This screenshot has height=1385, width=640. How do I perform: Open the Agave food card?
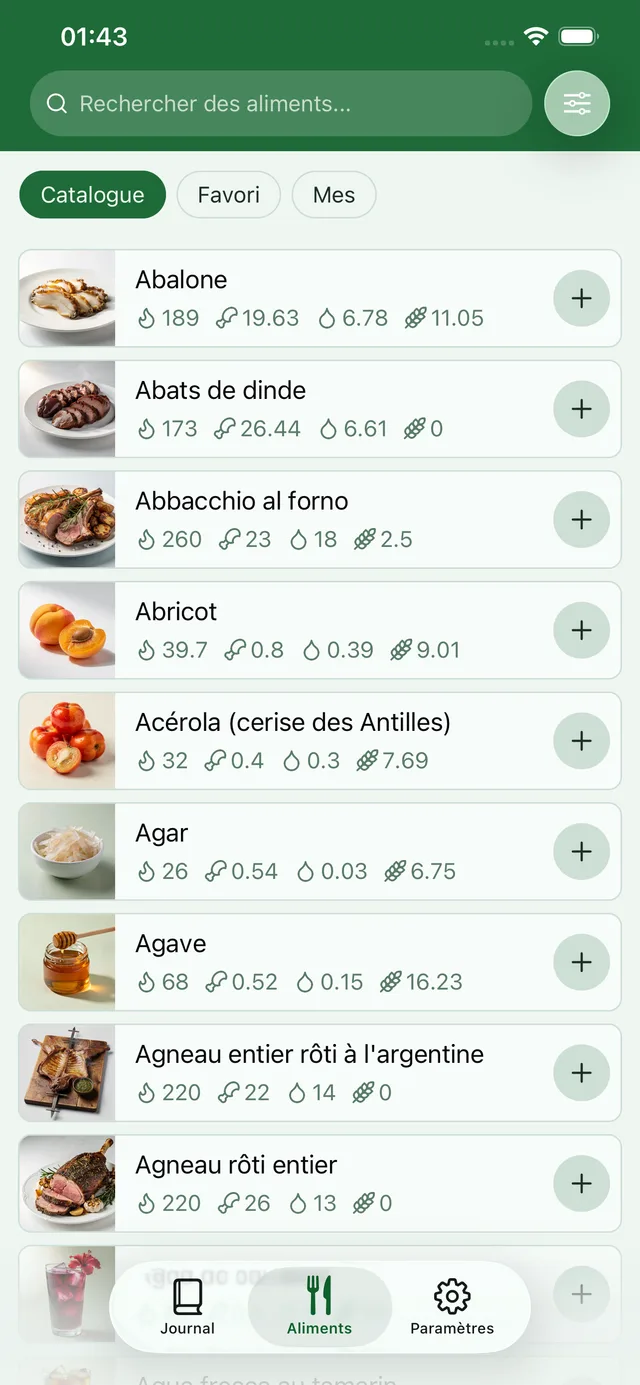pyautogui.click(x=320, y=962)
